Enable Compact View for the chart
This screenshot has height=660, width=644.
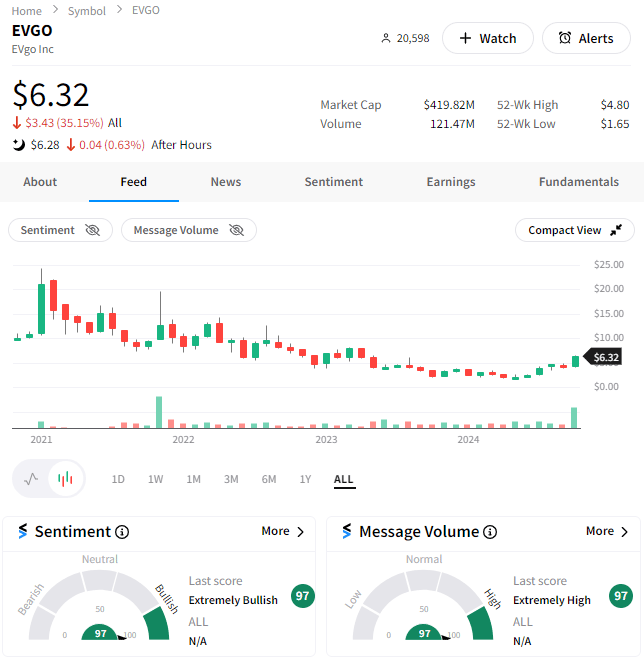[574, 230]
